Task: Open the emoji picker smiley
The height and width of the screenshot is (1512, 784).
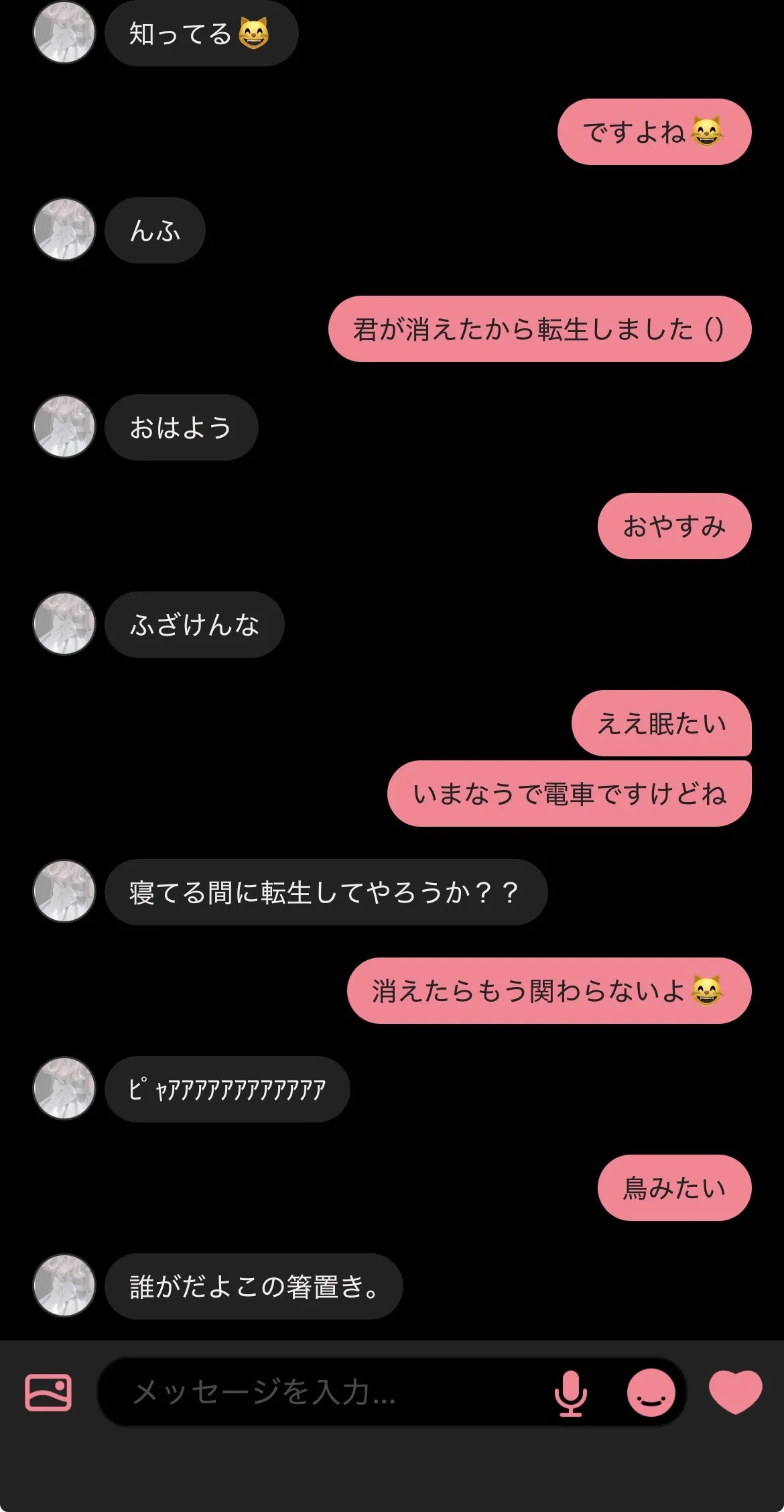Action: [651, 1393]
